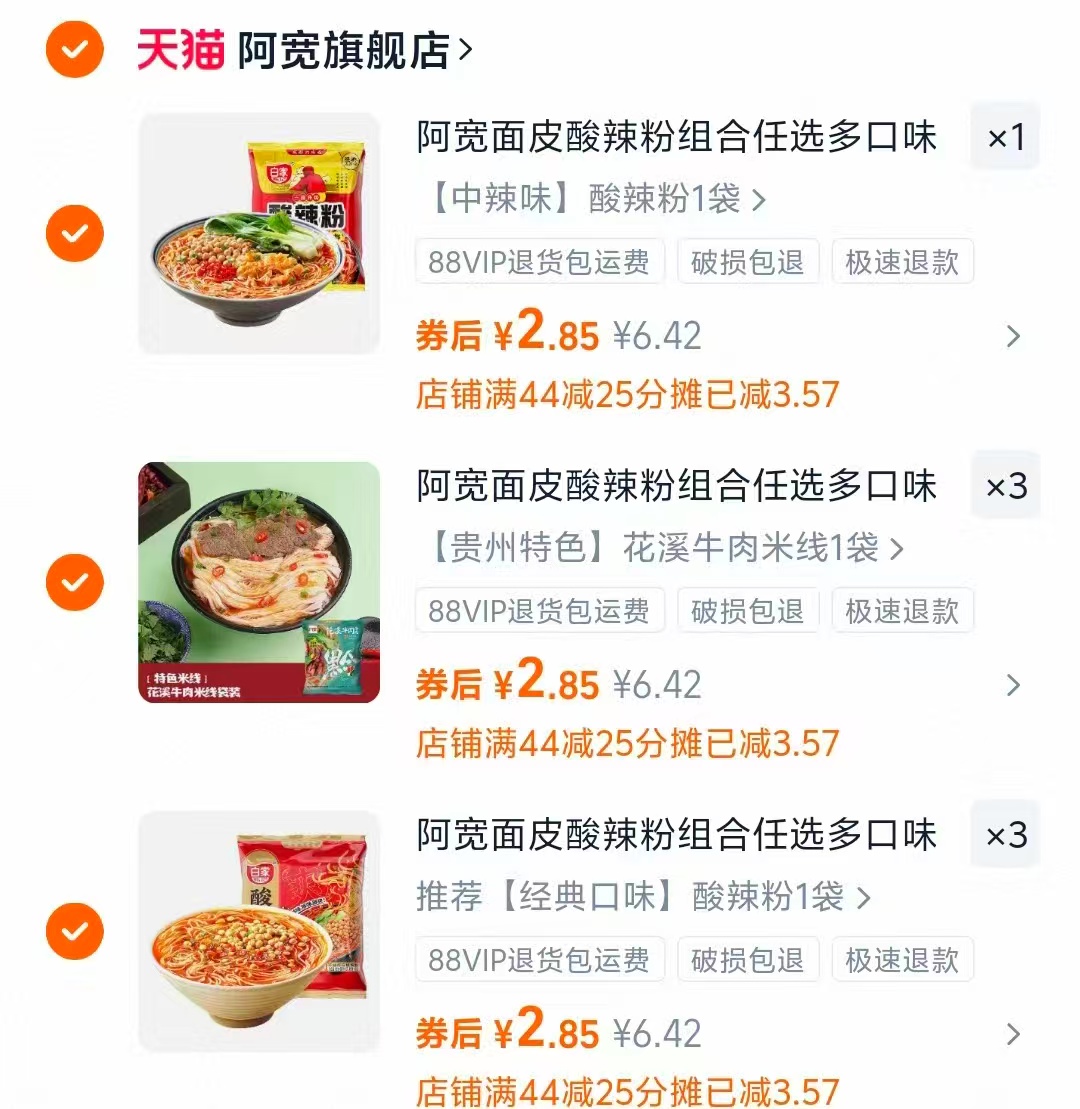Tap the 破损包退 tag on second item
The height and width of the screenshot is (1109, 1080).
[x=748, y=610]
